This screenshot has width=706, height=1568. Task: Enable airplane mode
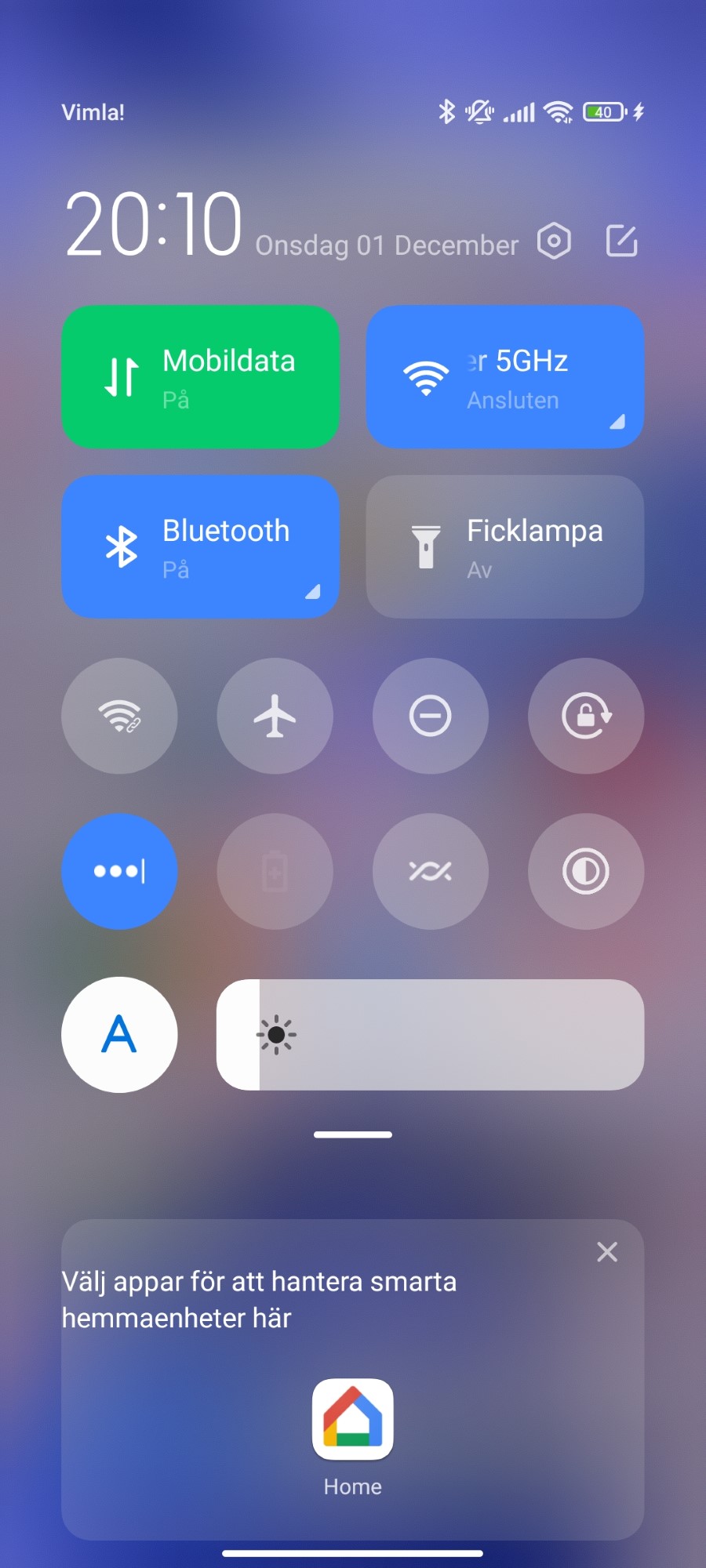tap(275, 716)
